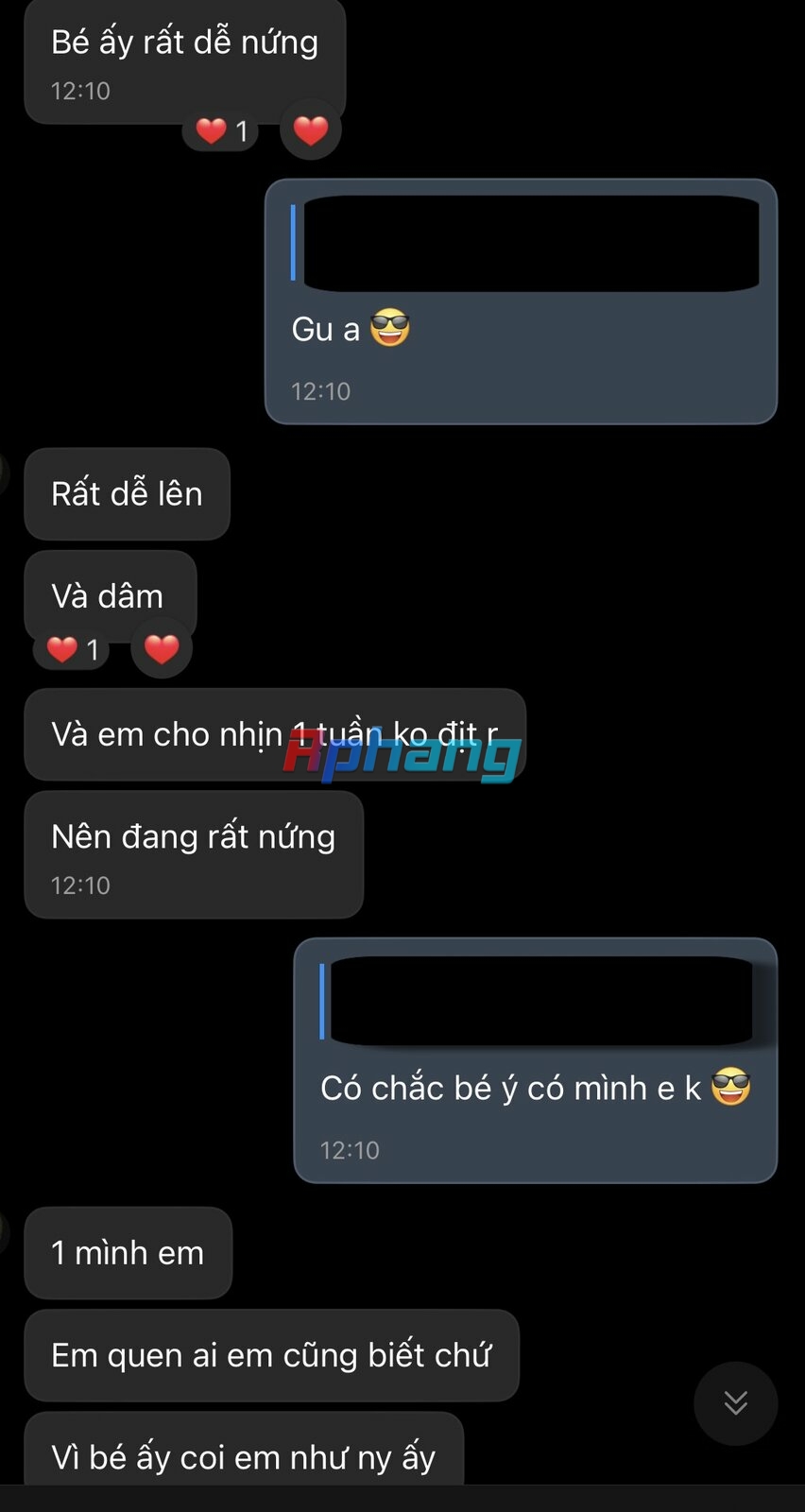Tap the heart count under the 'Và dâm' message
This screenshot has height=1512, width=805.
pos(73,649)
